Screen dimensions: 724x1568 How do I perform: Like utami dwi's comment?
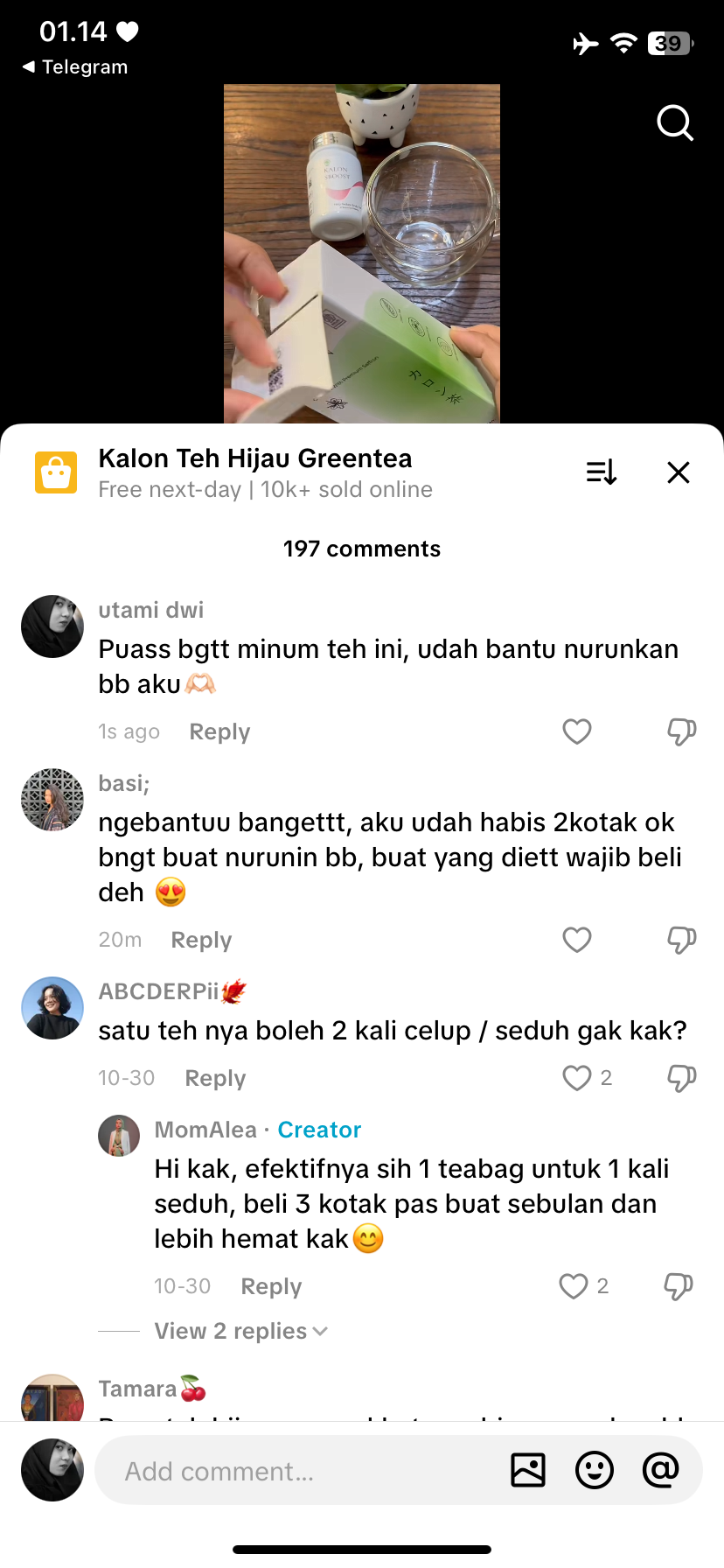coord(577,731)
